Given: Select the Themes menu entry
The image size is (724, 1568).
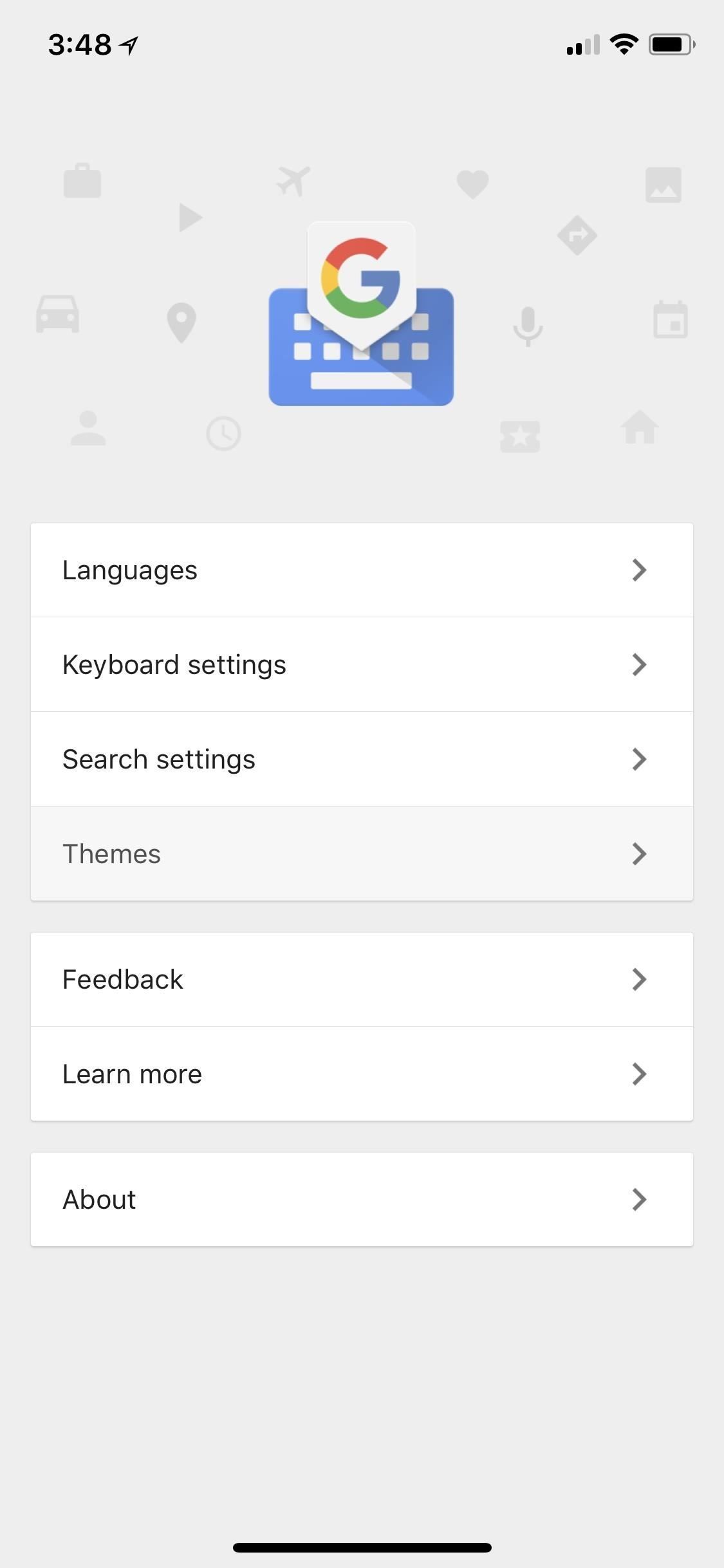Looking at the screenshot, I should [362, 854].
